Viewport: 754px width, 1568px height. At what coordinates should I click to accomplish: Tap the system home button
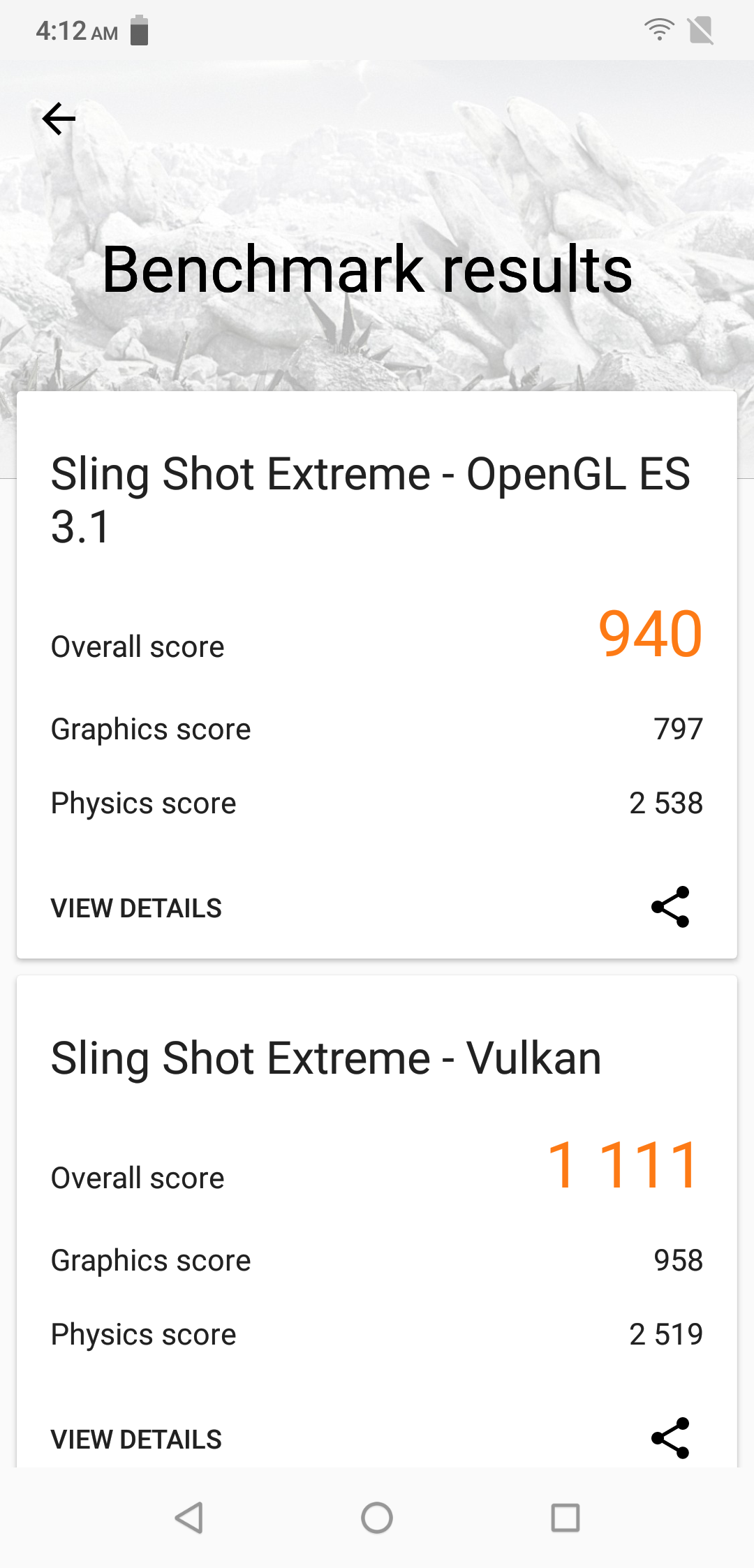coord(377,1518)
